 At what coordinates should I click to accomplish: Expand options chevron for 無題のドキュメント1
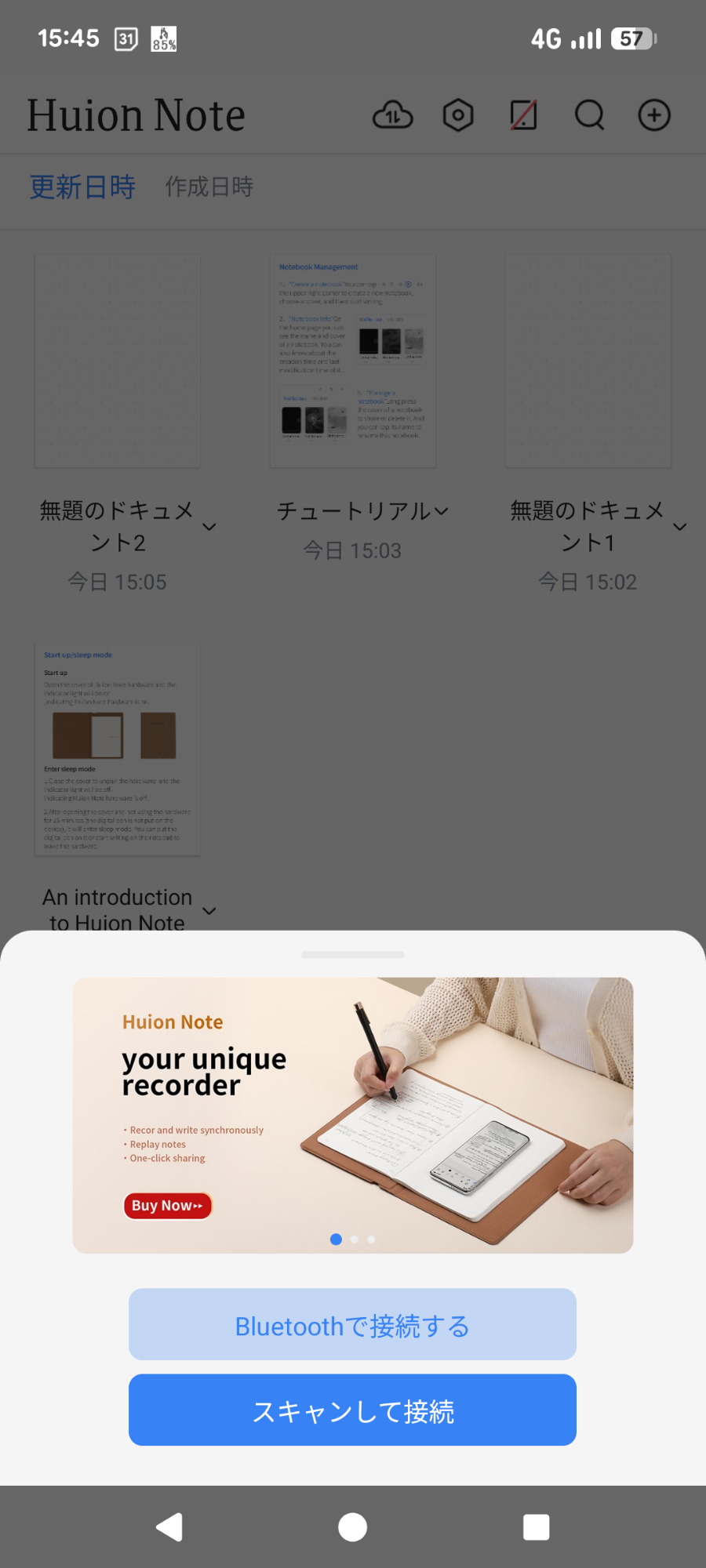(x=680, y=527)
